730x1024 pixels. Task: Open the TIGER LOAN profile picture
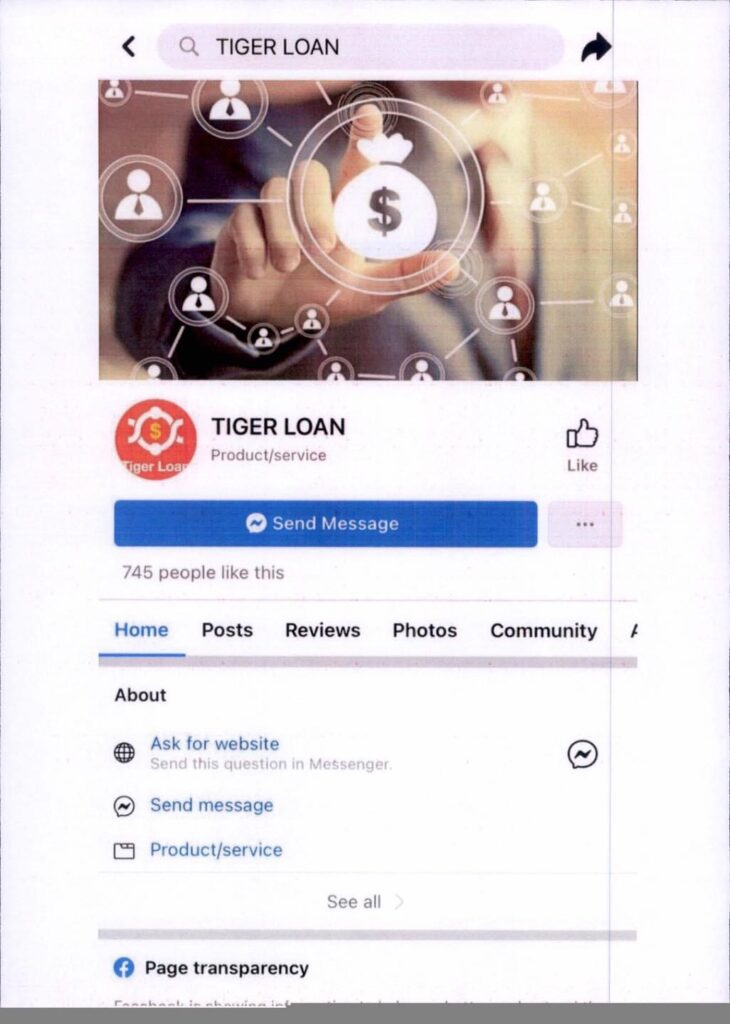click(x=155, y=439)
